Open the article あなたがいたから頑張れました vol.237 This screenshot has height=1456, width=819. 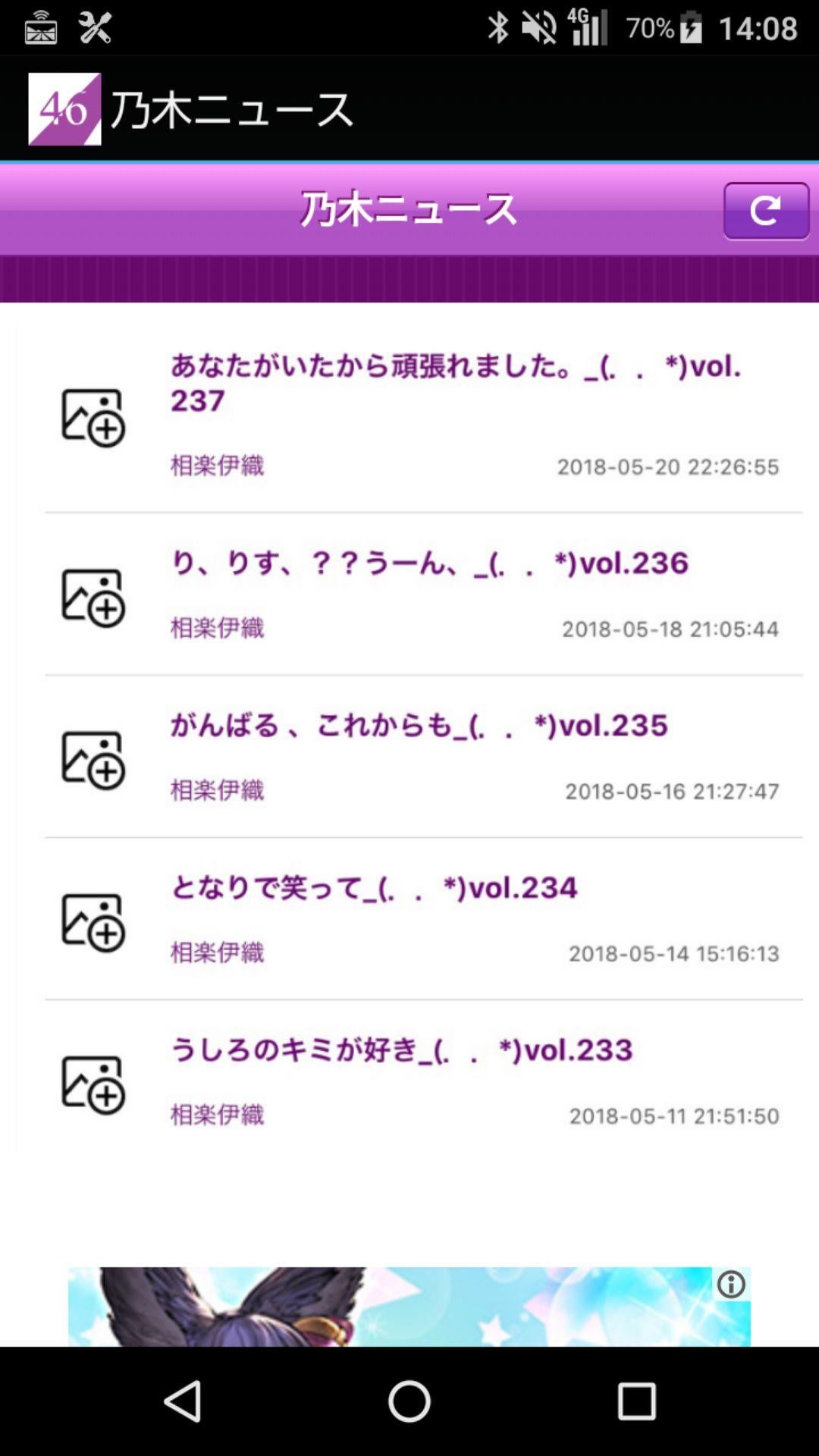[455, 383]
